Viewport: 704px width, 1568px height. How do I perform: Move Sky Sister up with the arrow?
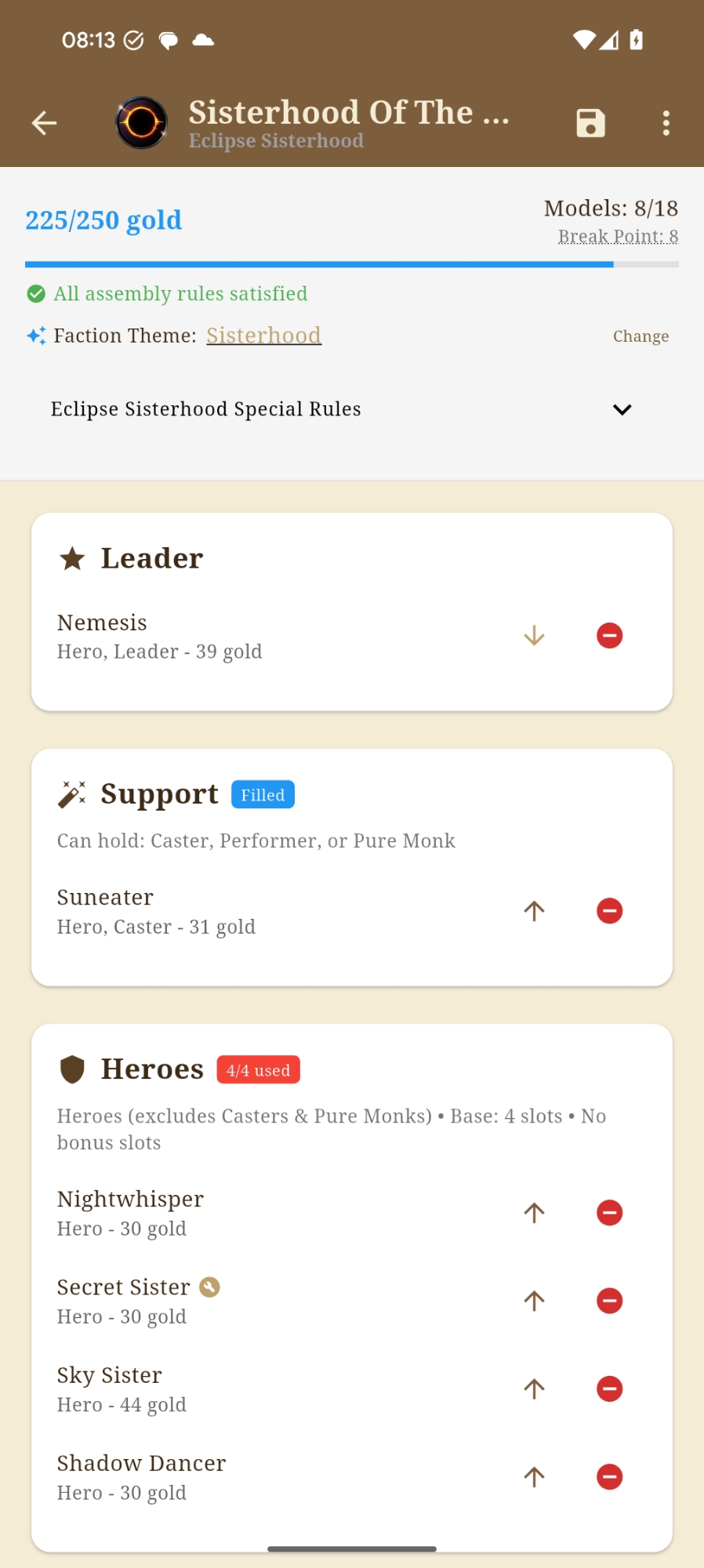[534, 1388]
